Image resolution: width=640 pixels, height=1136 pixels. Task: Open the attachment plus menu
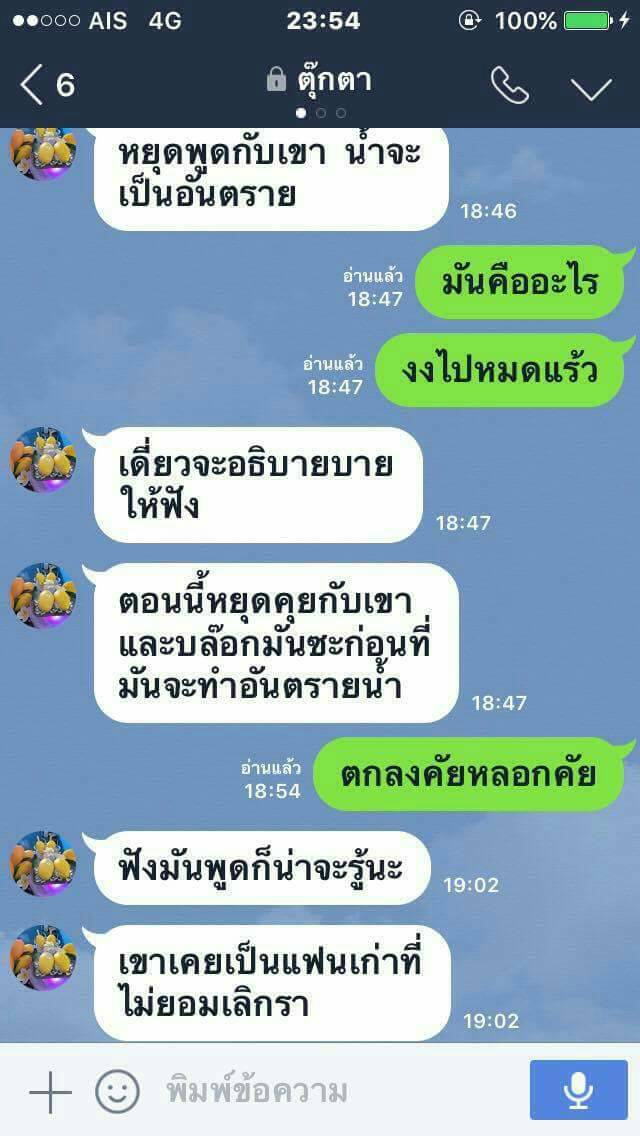click(50, 1091)
